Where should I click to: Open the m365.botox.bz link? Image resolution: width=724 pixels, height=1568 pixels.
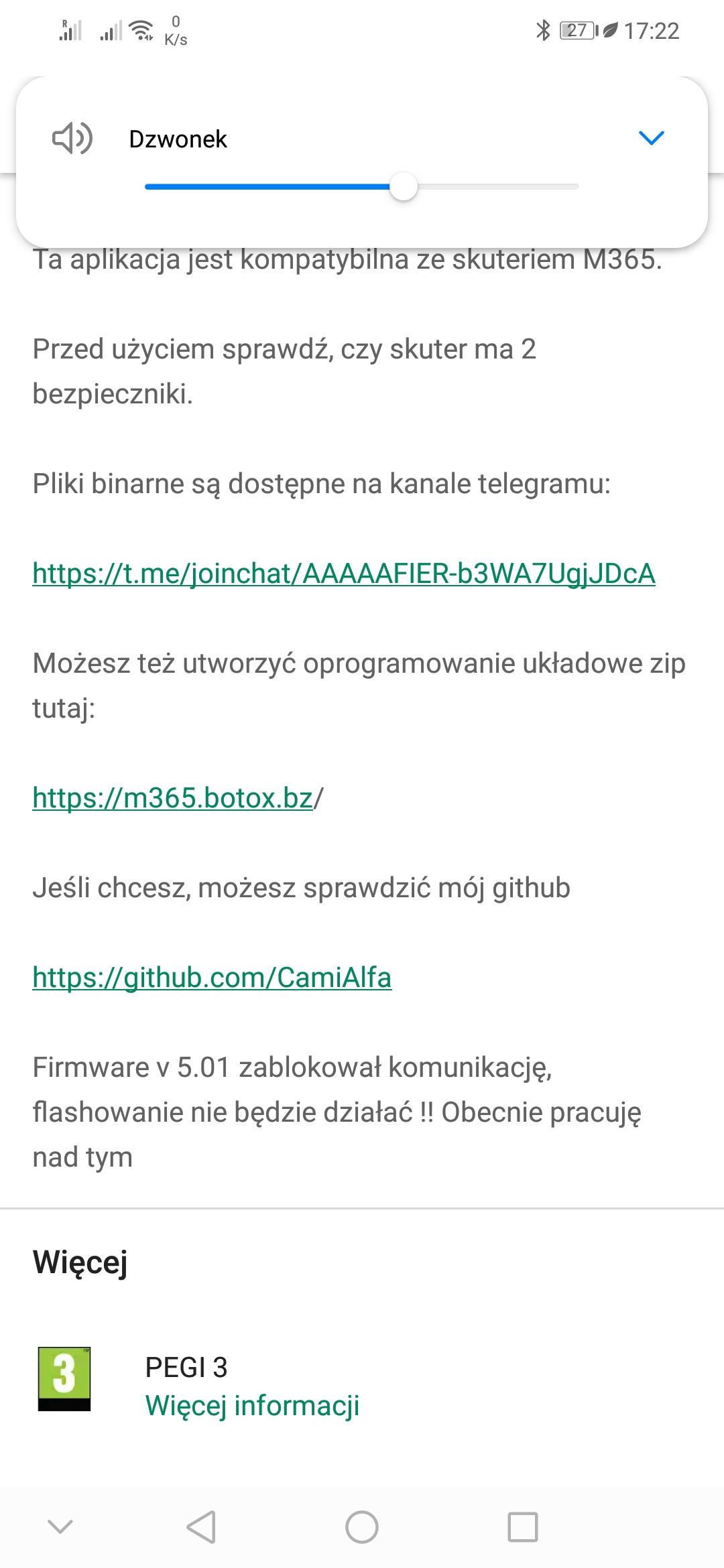(173, 797)
